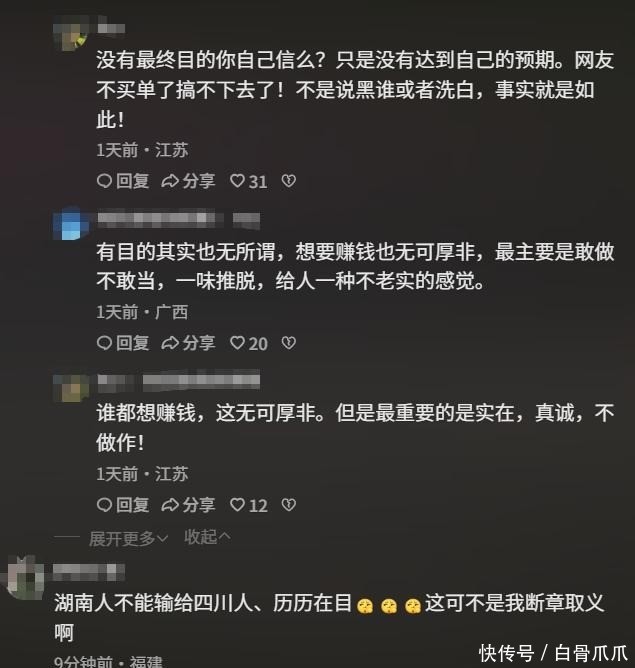Image resolution: width=635 pixels, height=668 pixels.
Task: Expand more replies via 展开更多
Action: pos(129,538)
